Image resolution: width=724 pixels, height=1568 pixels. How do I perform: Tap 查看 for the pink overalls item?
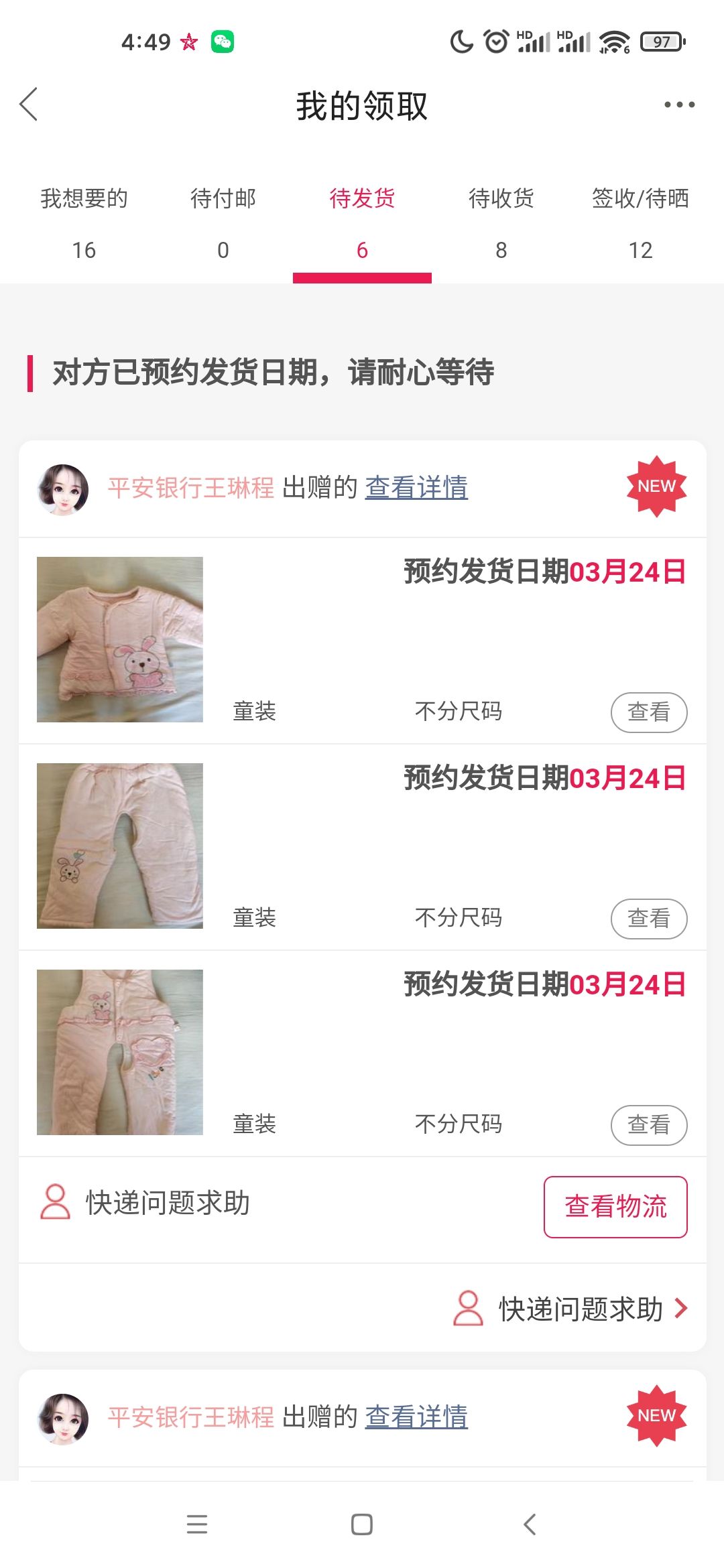pyautogui.click(x=649, y=1125)
